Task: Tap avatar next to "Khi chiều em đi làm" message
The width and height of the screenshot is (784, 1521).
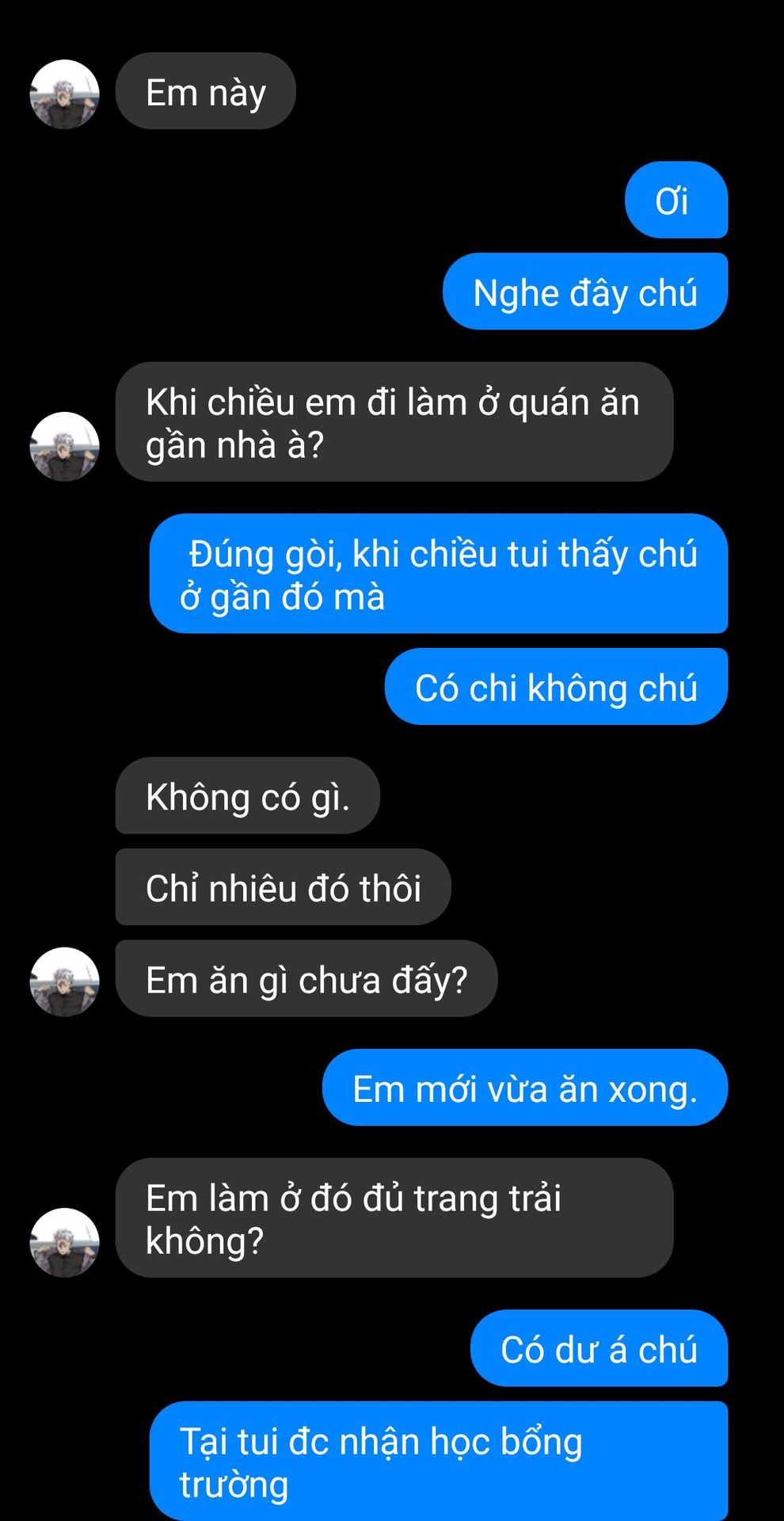Action: pos(64,447)
